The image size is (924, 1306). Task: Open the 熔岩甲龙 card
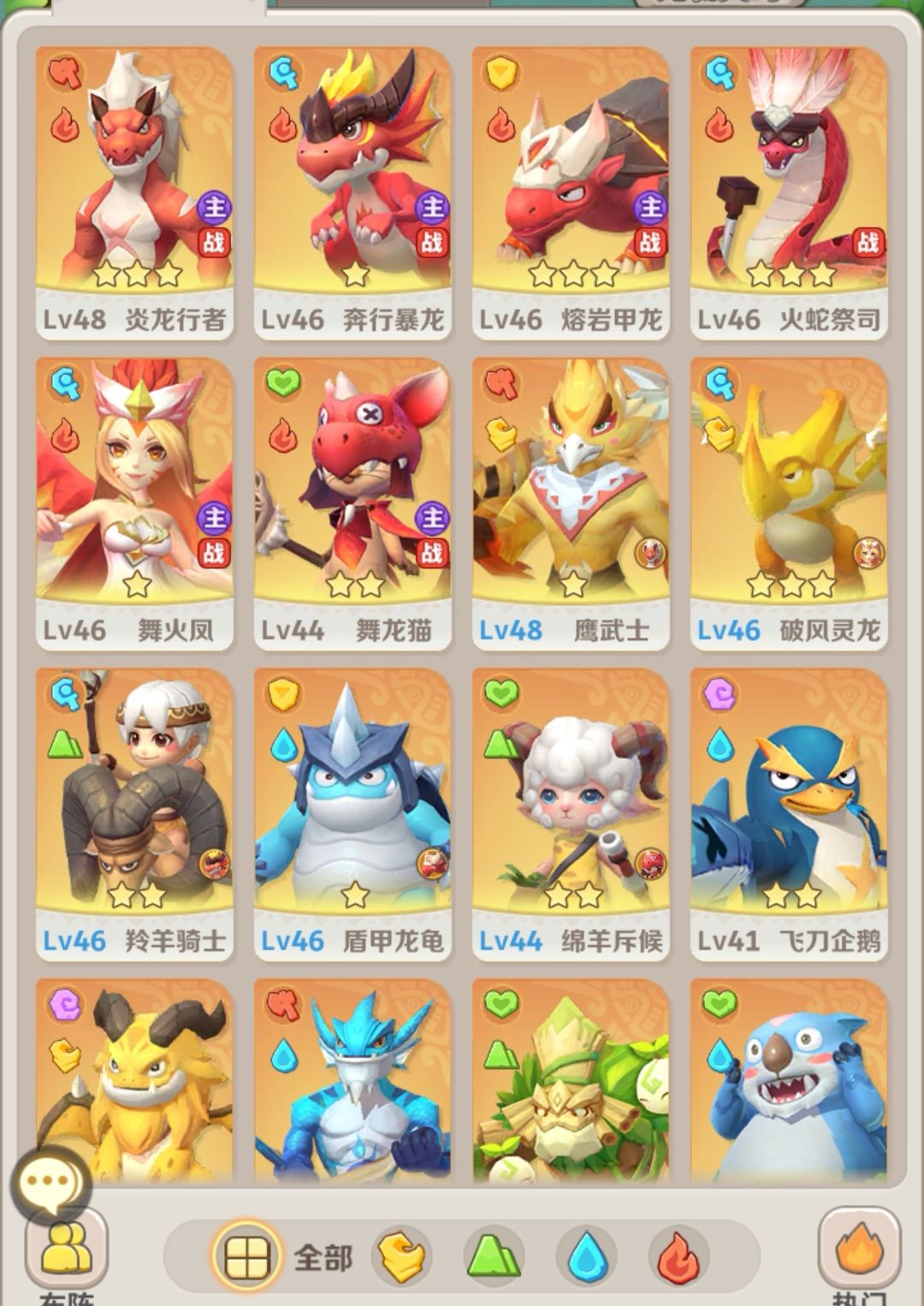[571, 193]
